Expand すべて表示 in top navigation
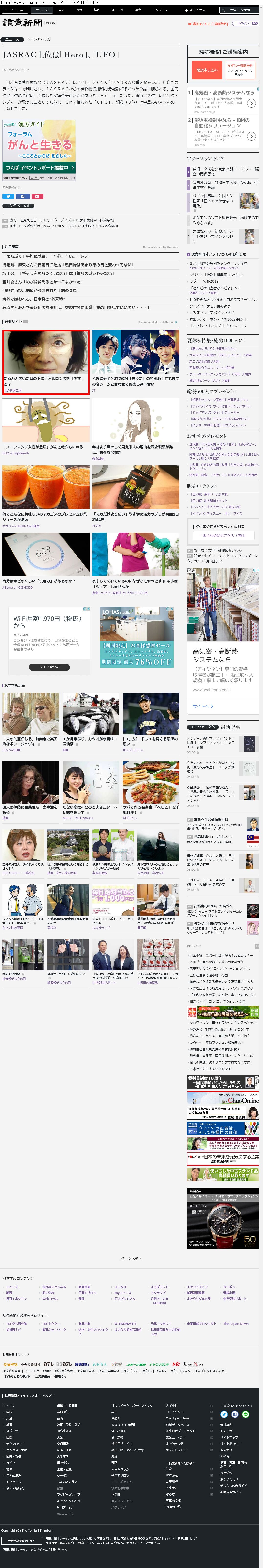 [196, 10]
